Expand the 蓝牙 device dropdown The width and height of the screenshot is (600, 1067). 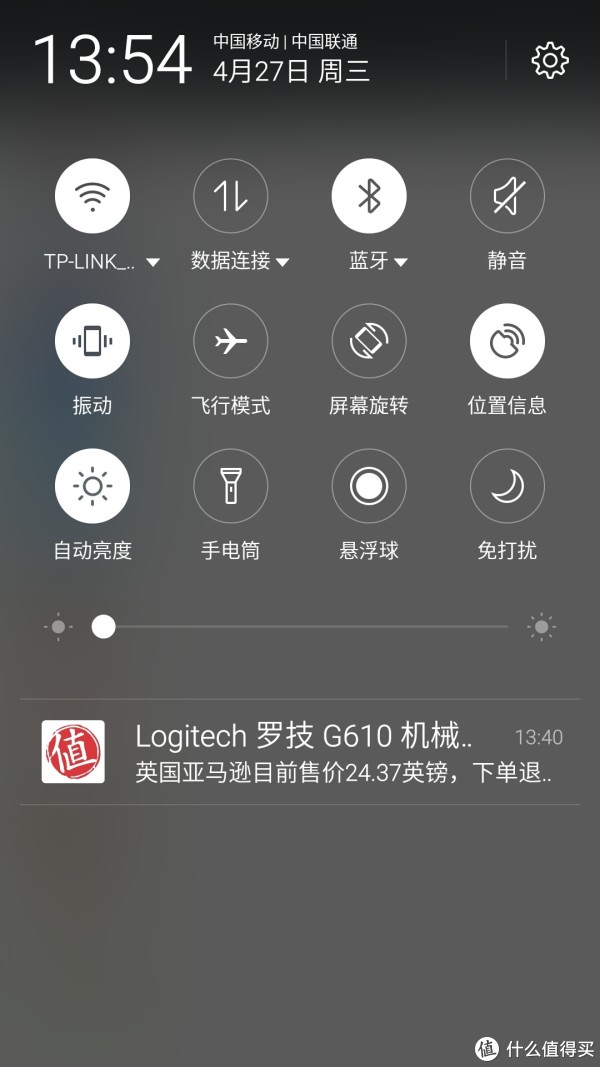401,262
